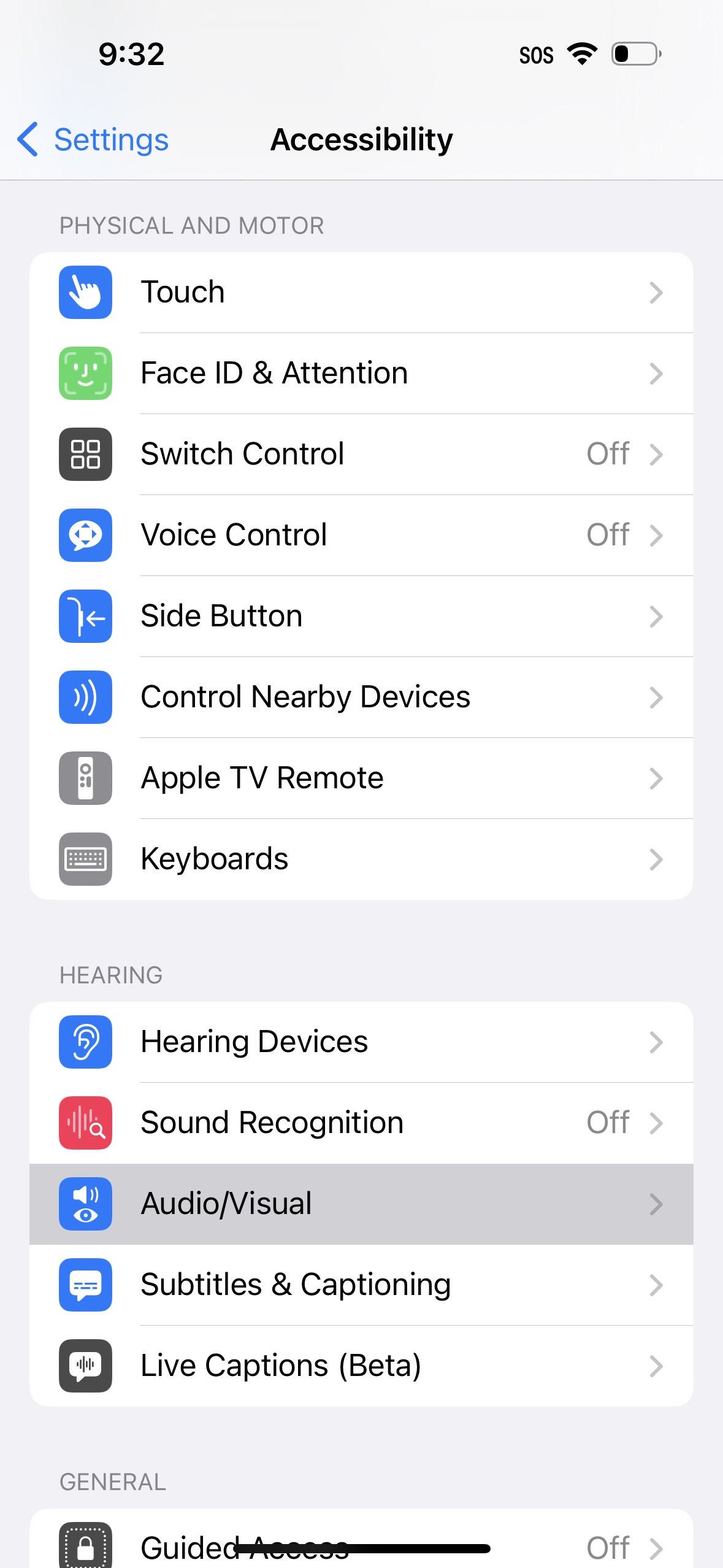Open Subtitles & Captioning

tap(361, 1285)
